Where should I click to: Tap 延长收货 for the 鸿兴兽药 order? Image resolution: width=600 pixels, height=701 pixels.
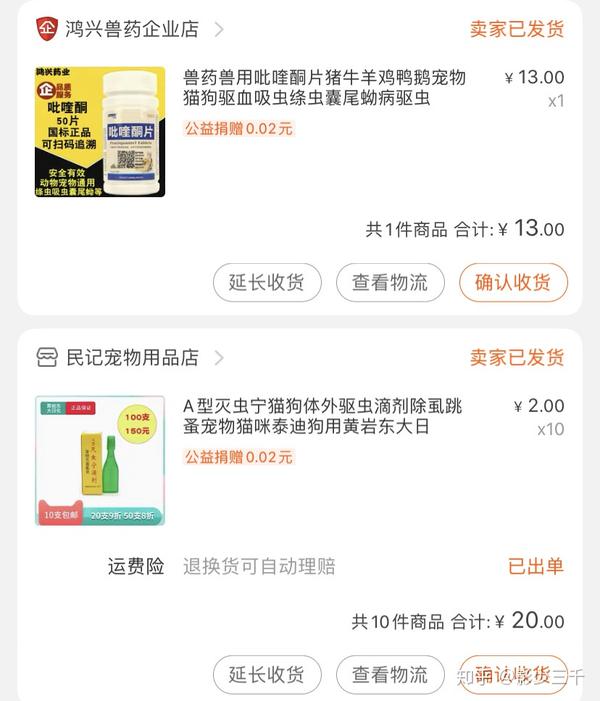[267, 283]
